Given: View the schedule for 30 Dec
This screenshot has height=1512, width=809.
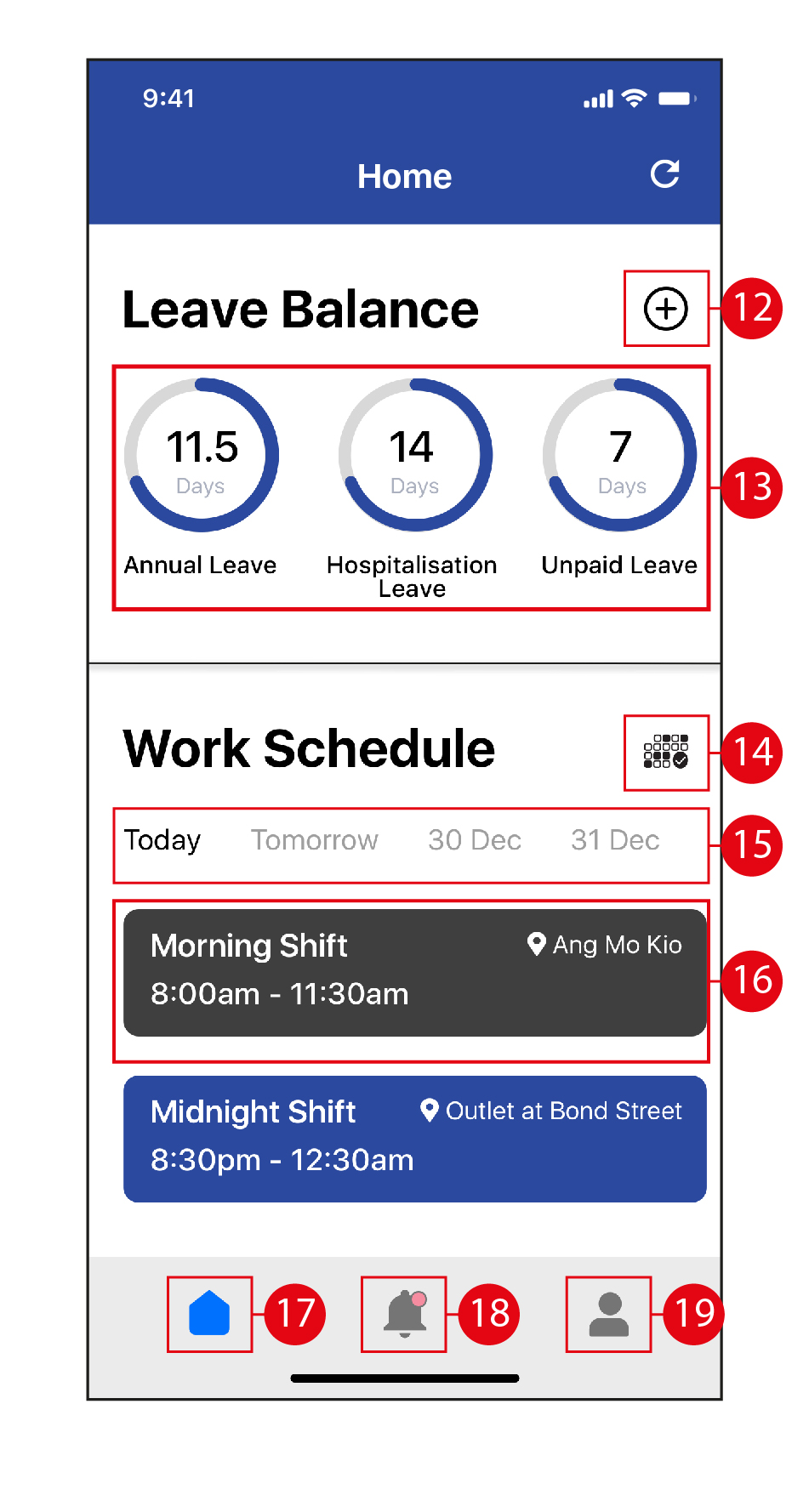Looking at the screenshot, I should [474, 840].
